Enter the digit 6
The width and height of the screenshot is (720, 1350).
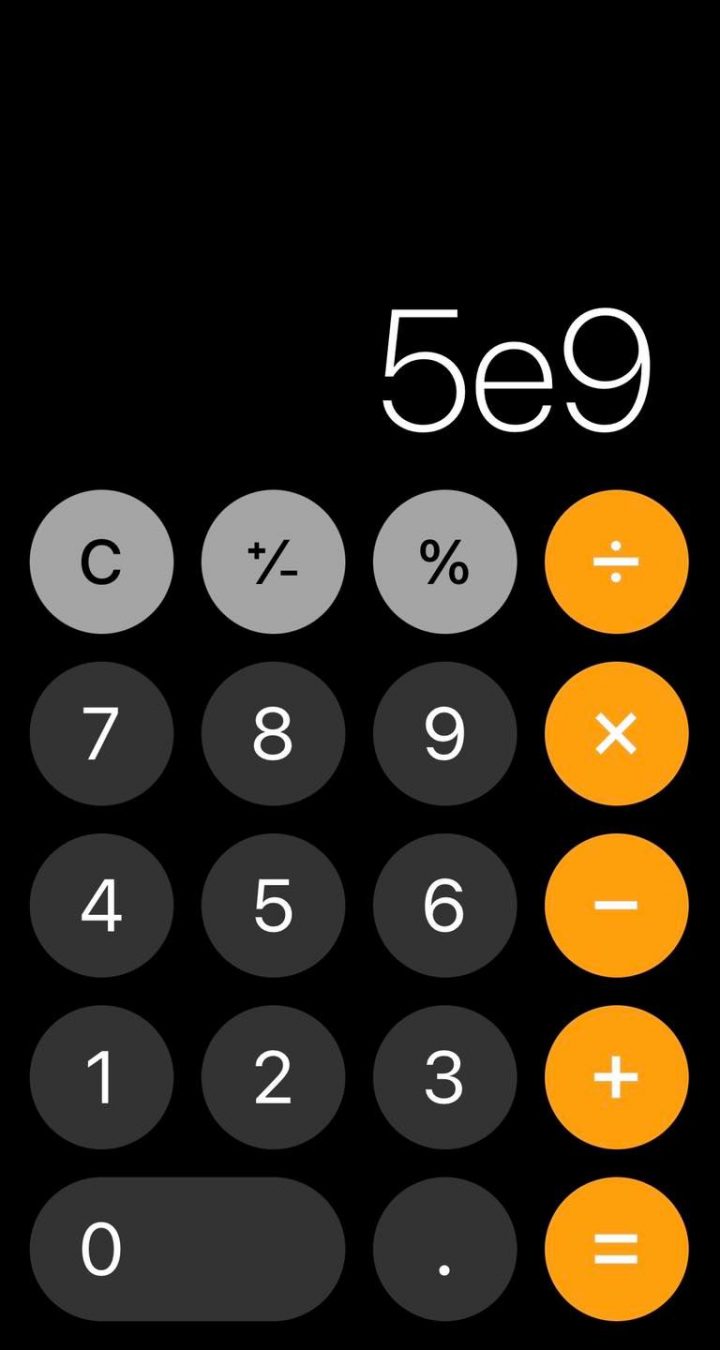[x=445, y=906]
